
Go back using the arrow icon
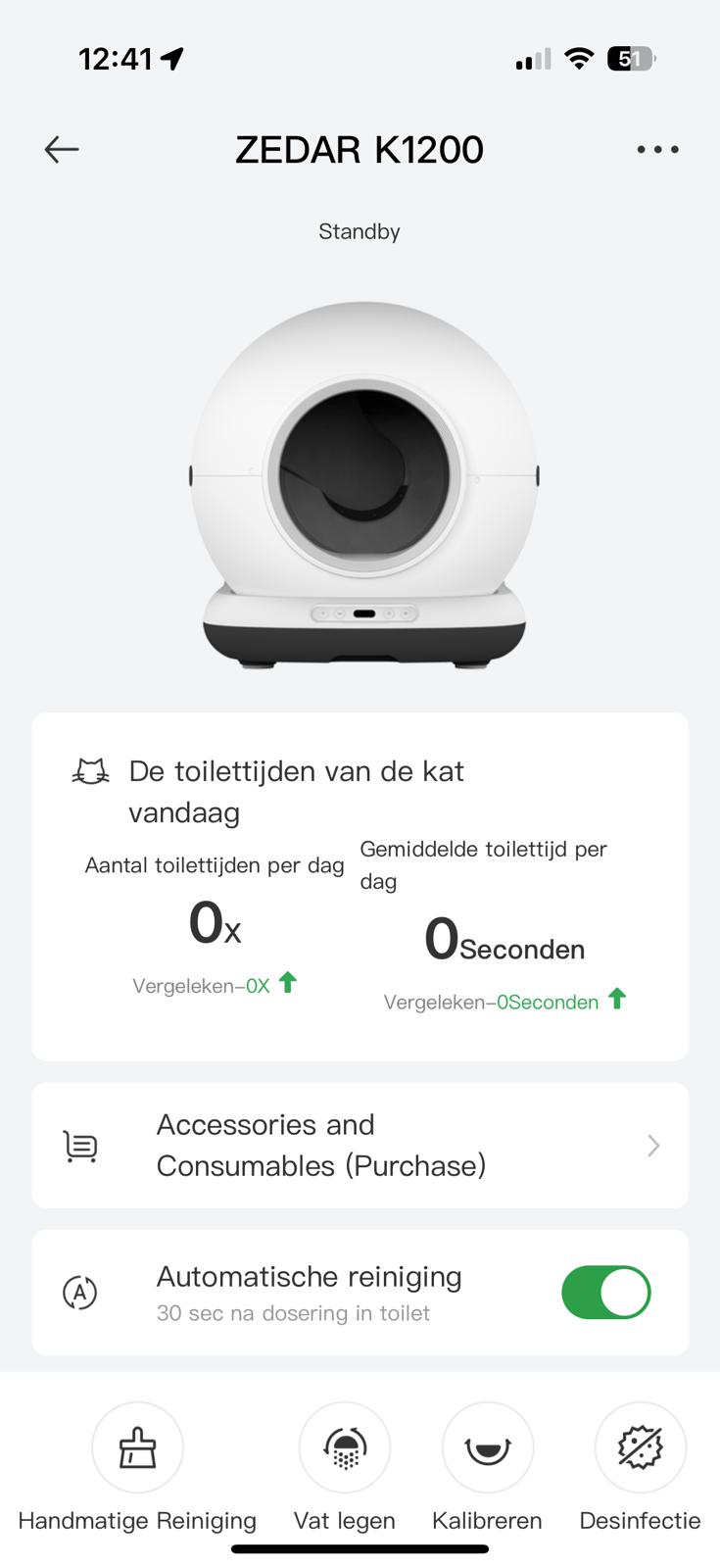click(62, 149)
